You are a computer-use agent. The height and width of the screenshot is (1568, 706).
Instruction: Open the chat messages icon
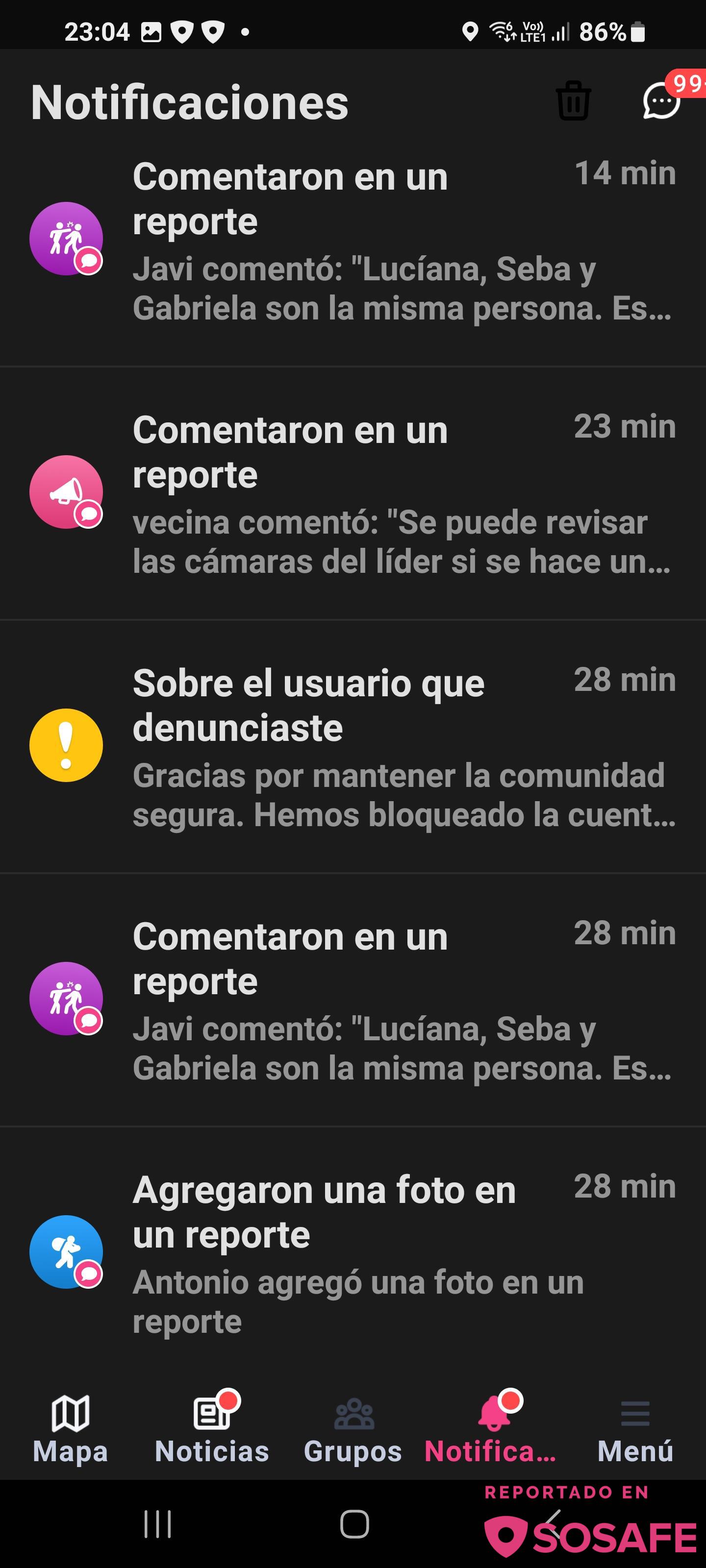pyautogui.click(x=661, y=101)
